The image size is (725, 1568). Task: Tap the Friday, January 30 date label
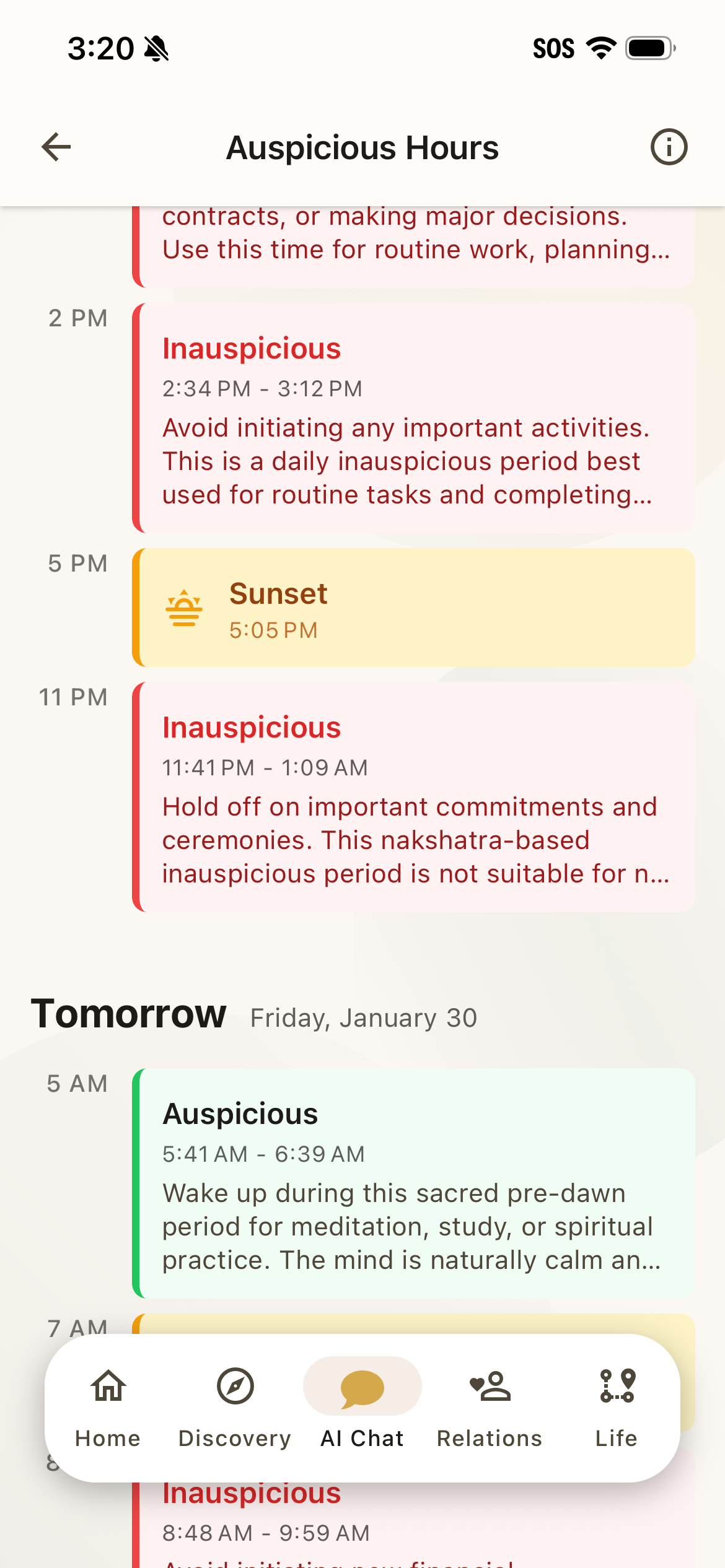pyautogui.click(x=362, y=1017)
